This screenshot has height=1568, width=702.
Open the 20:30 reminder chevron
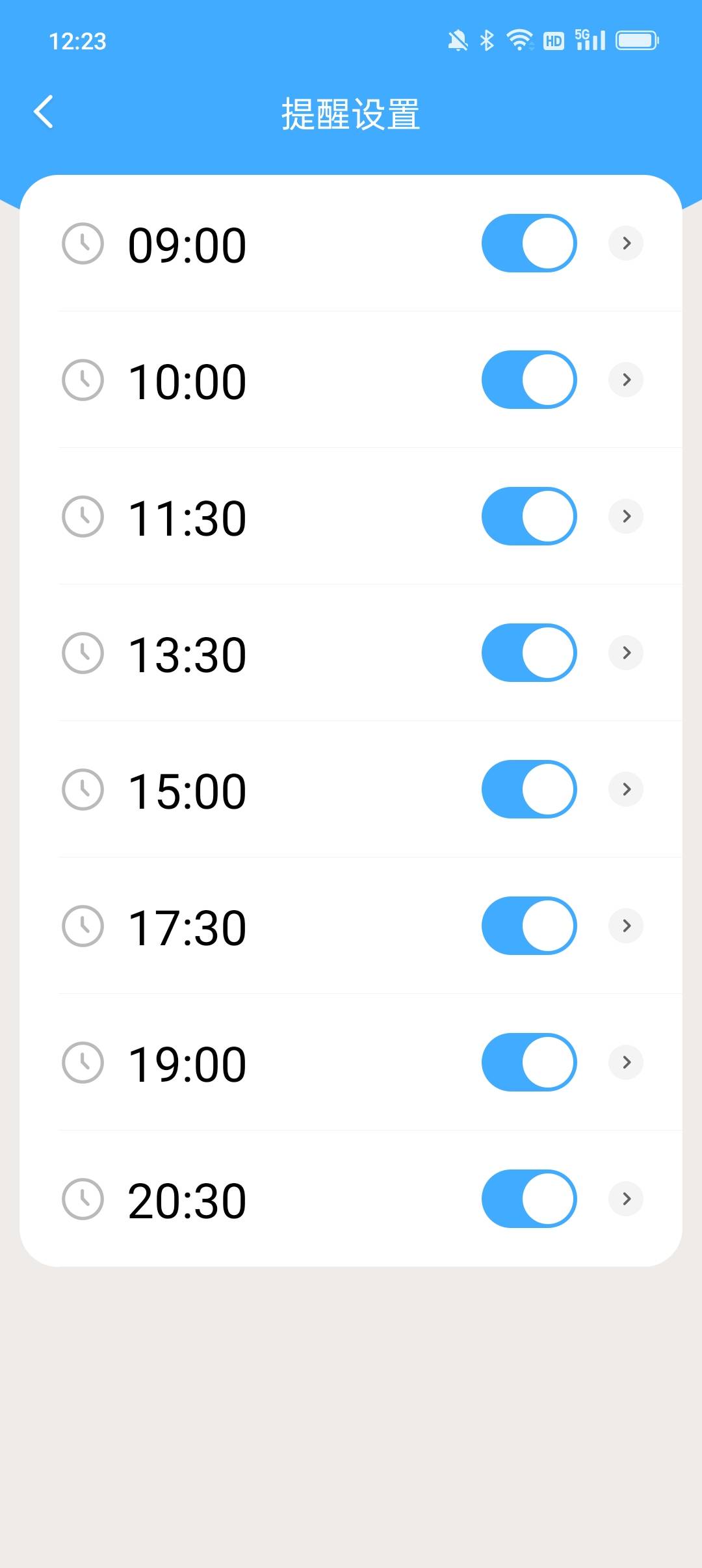click(626, 1199)
